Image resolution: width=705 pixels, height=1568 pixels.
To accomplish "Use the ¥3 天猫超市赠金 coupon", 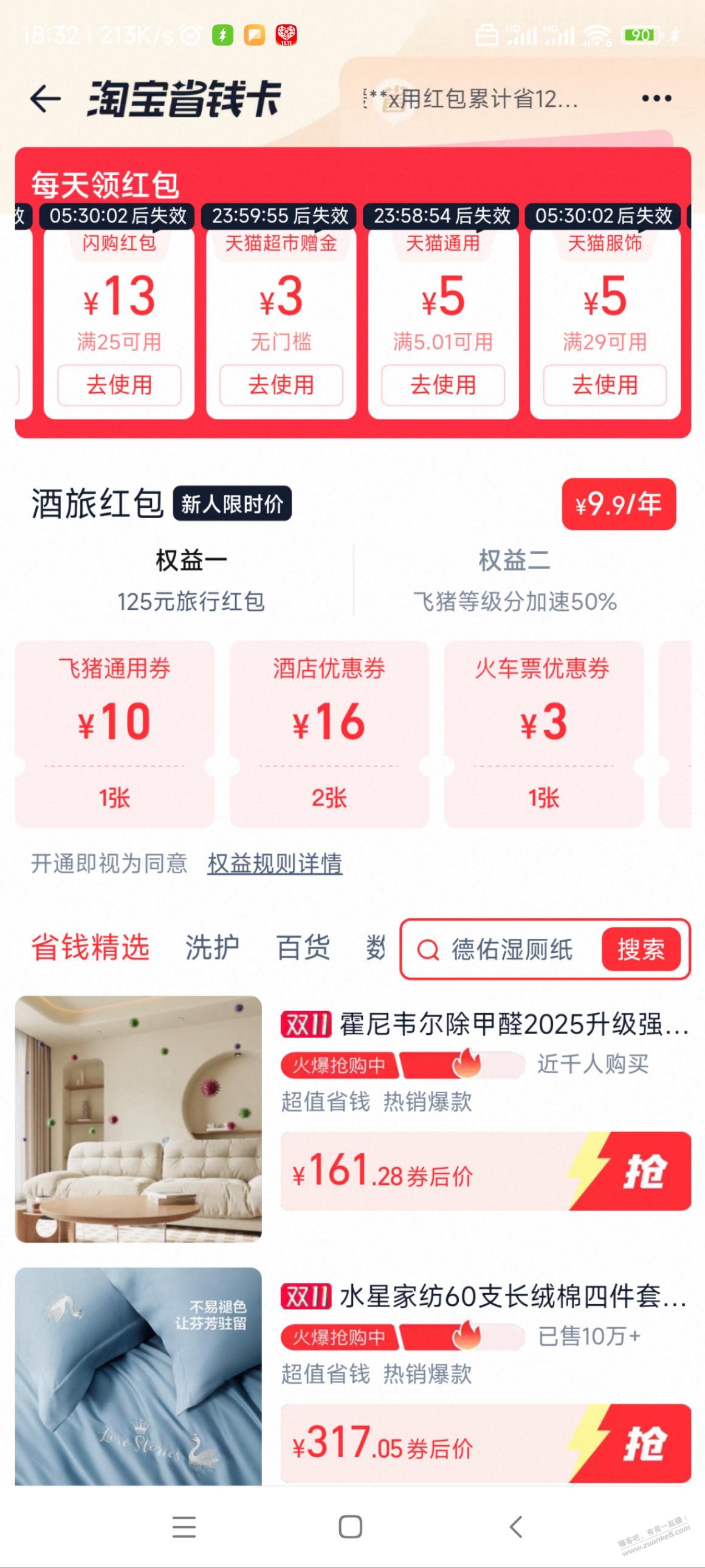I will click(281, 385).
